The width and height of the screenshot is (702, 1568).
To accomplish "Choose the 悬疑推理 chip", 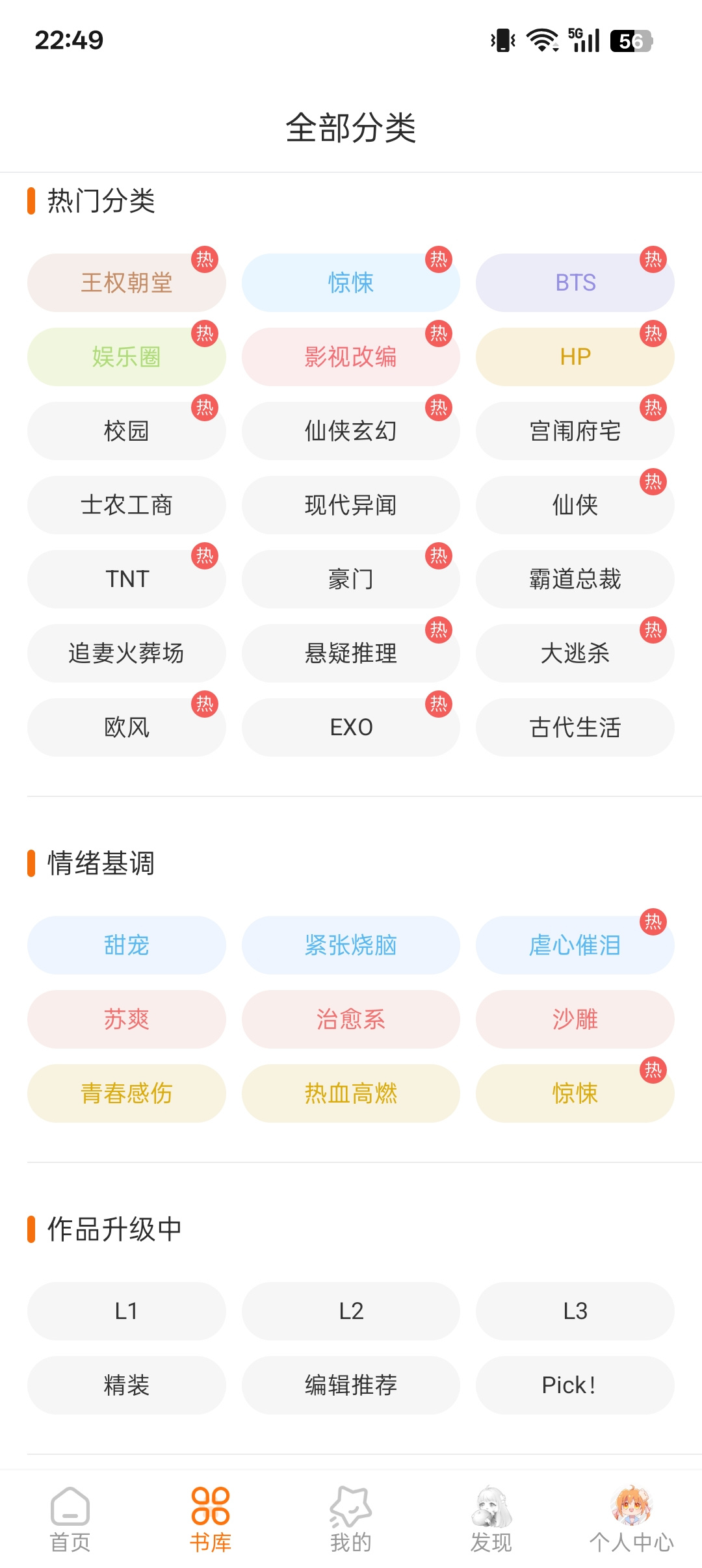I will (x=351, y=653).
